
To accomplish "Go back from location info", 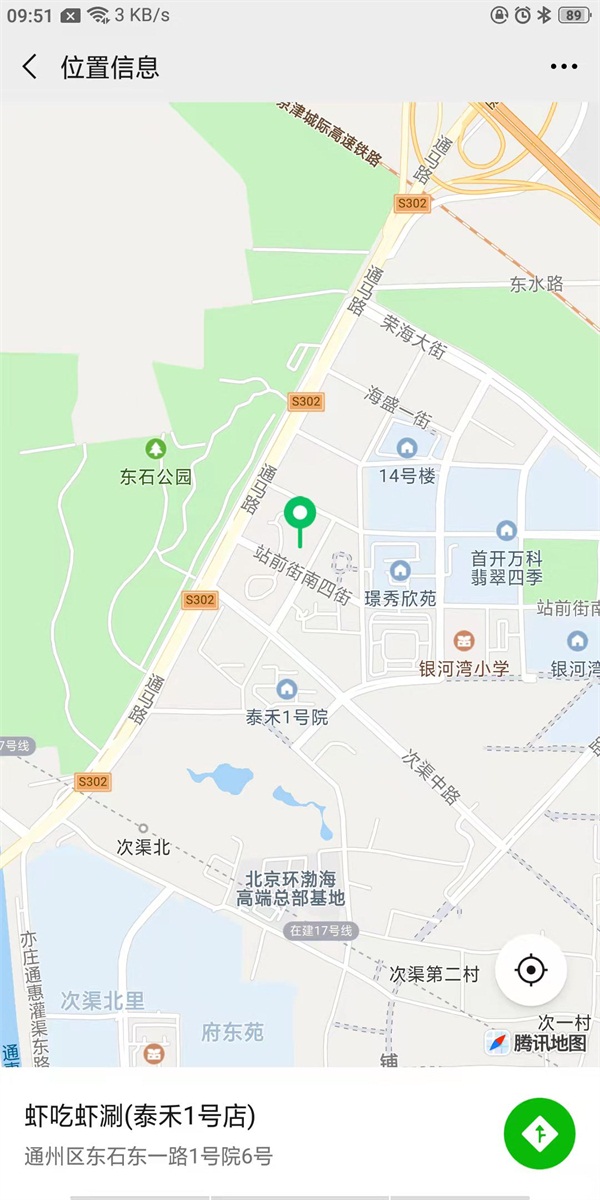I will coord(30,67).
